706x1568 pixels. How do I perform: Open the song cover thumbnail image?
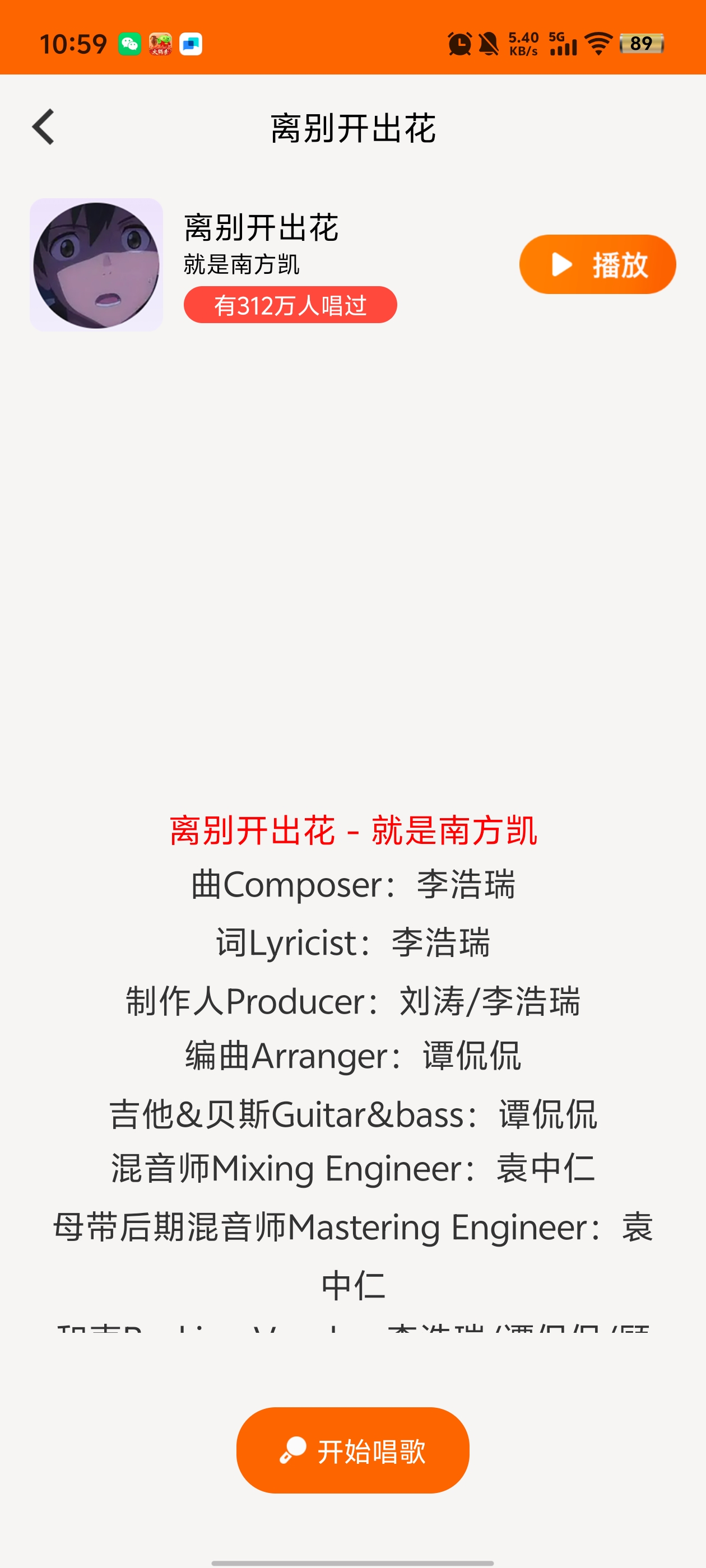pos(96,264)
